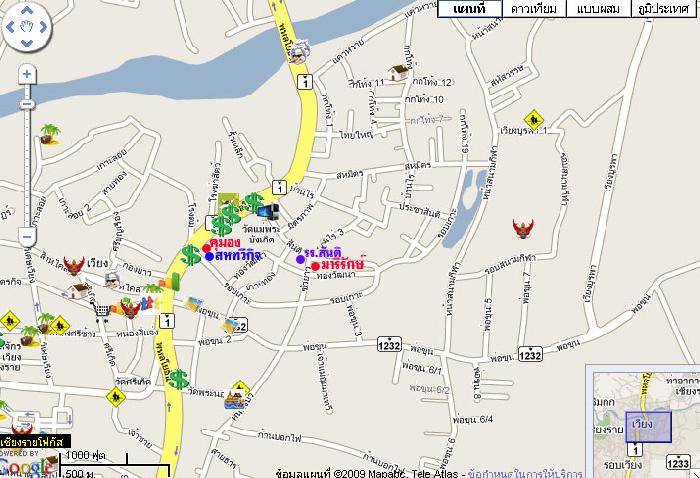Zoom in with the plus button
Image resolution: width=700 pixels, height=478 pixels.
[x=27, y=72]
